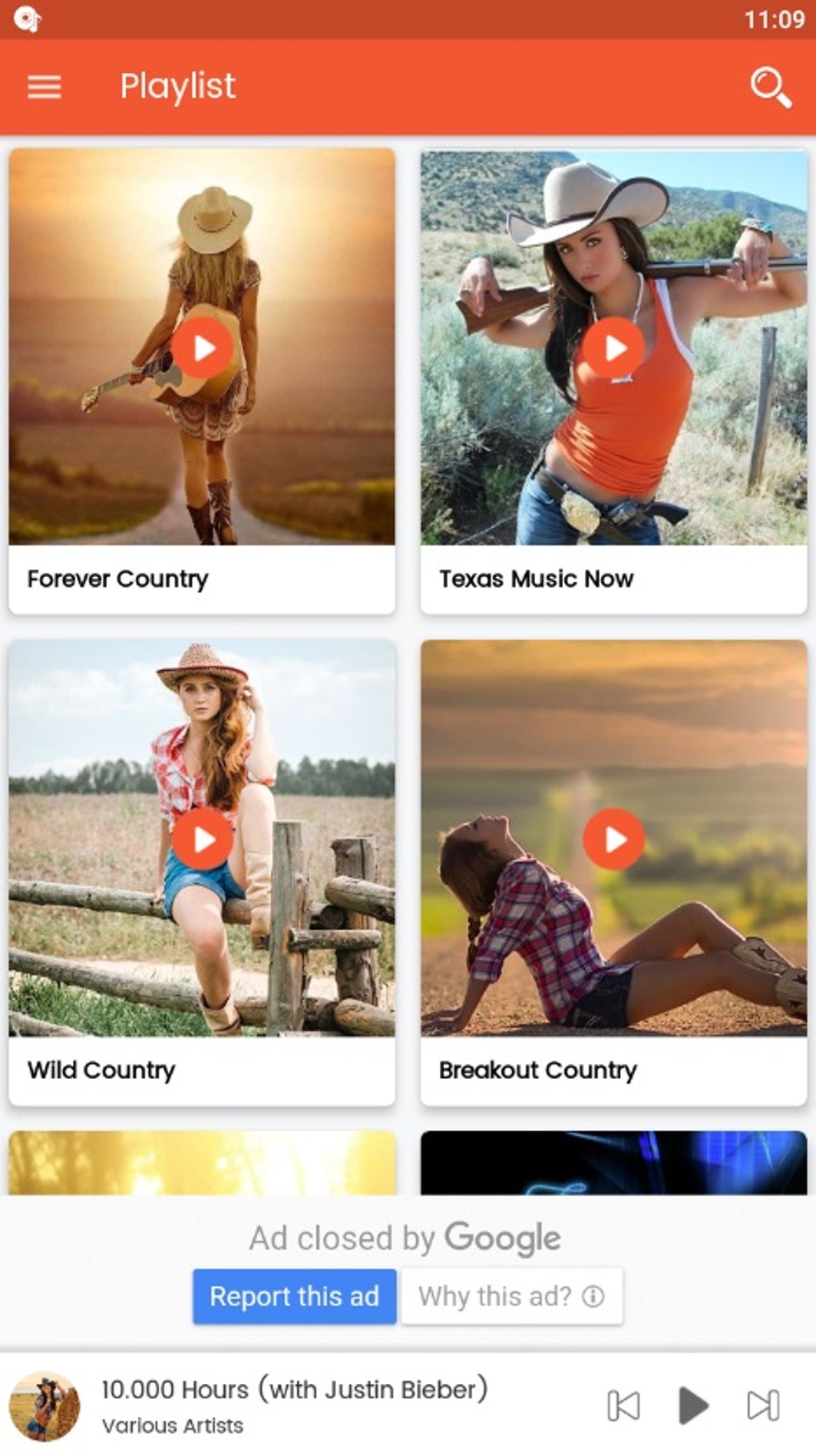816x1456 pixels.
Task: Tap Report this ad
Action: (294, 1296)
